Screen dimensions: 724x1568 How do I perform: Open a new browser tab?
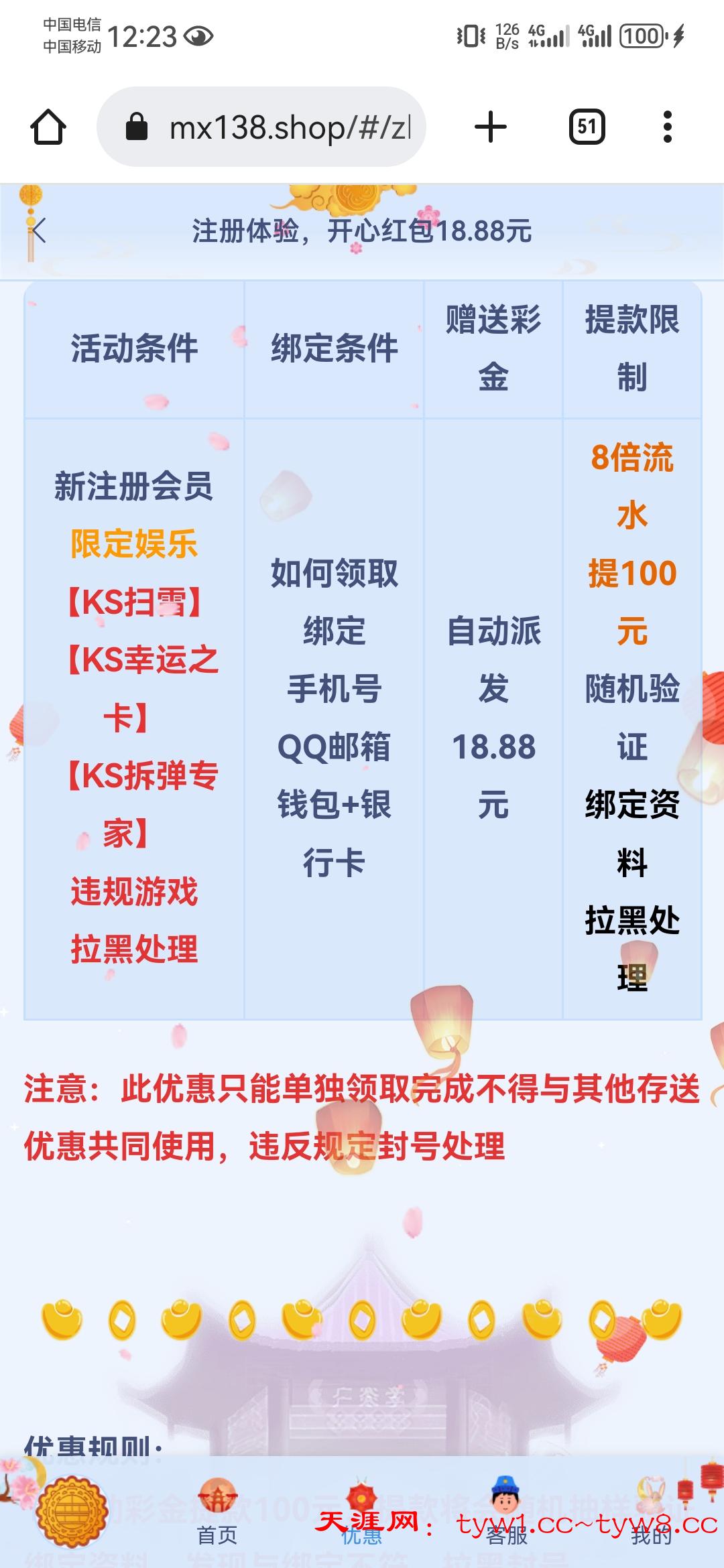[x=491, y=127]
